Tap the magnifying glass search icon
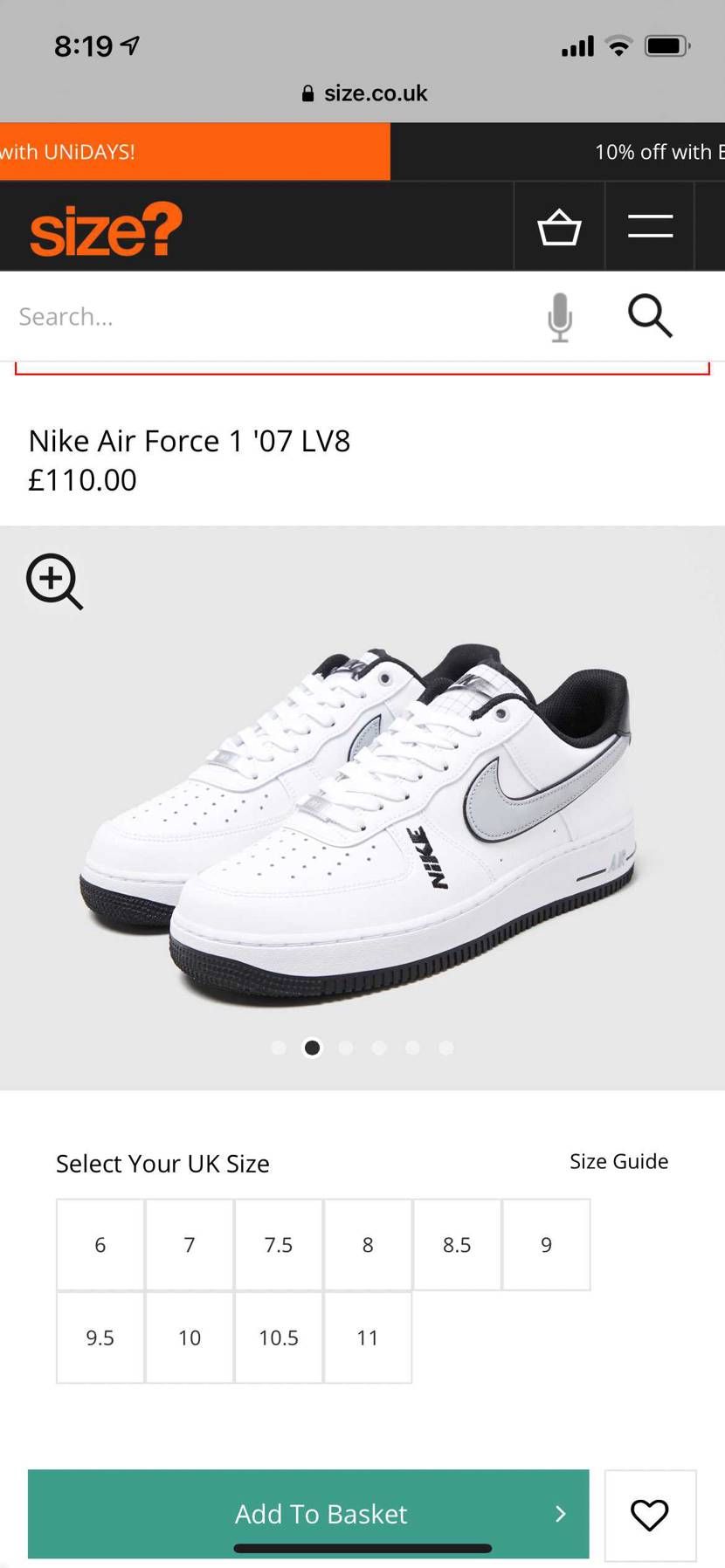Image resolution: width=725 pixels, height=1568 pixels. [650, 316]
